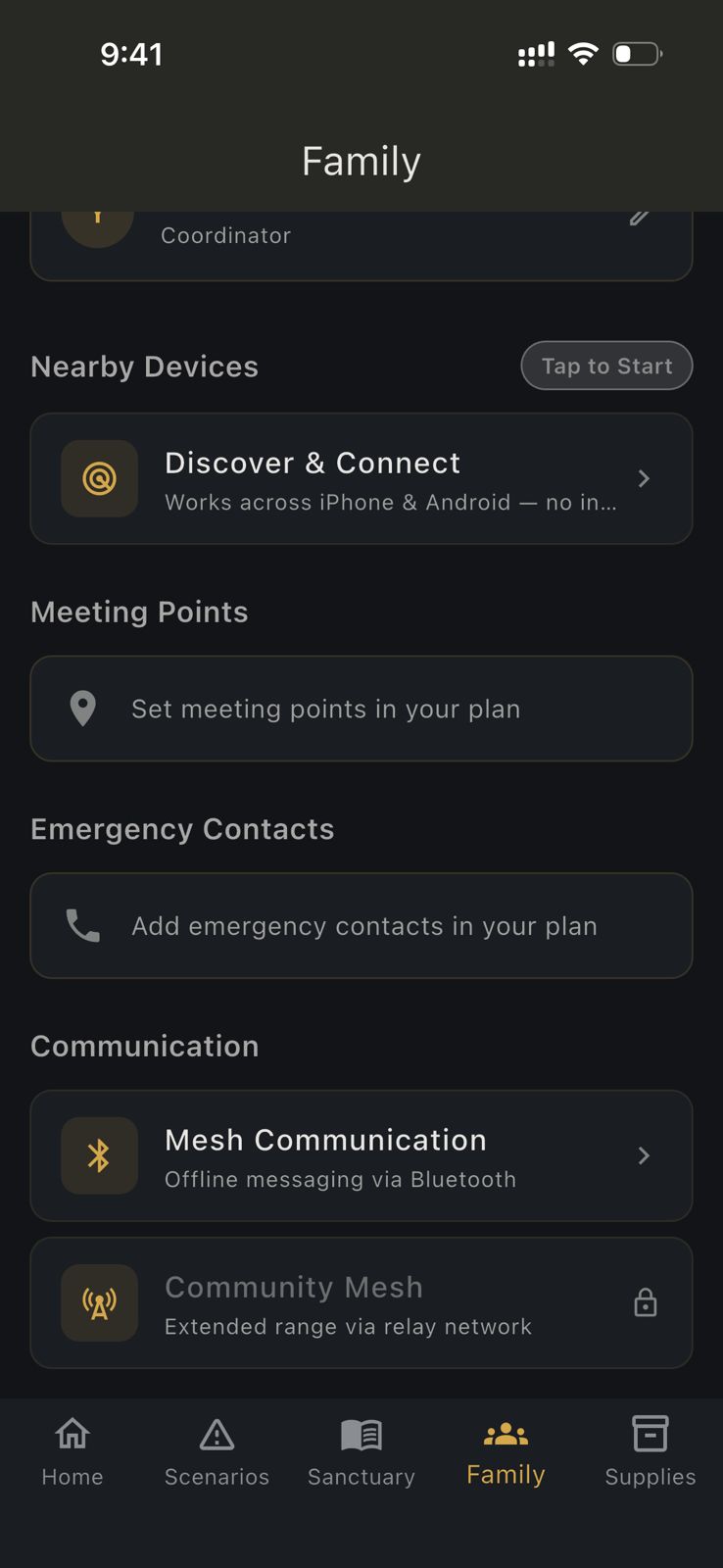Tap the phone icon in Emergency Contacts

tap(82, 925)
